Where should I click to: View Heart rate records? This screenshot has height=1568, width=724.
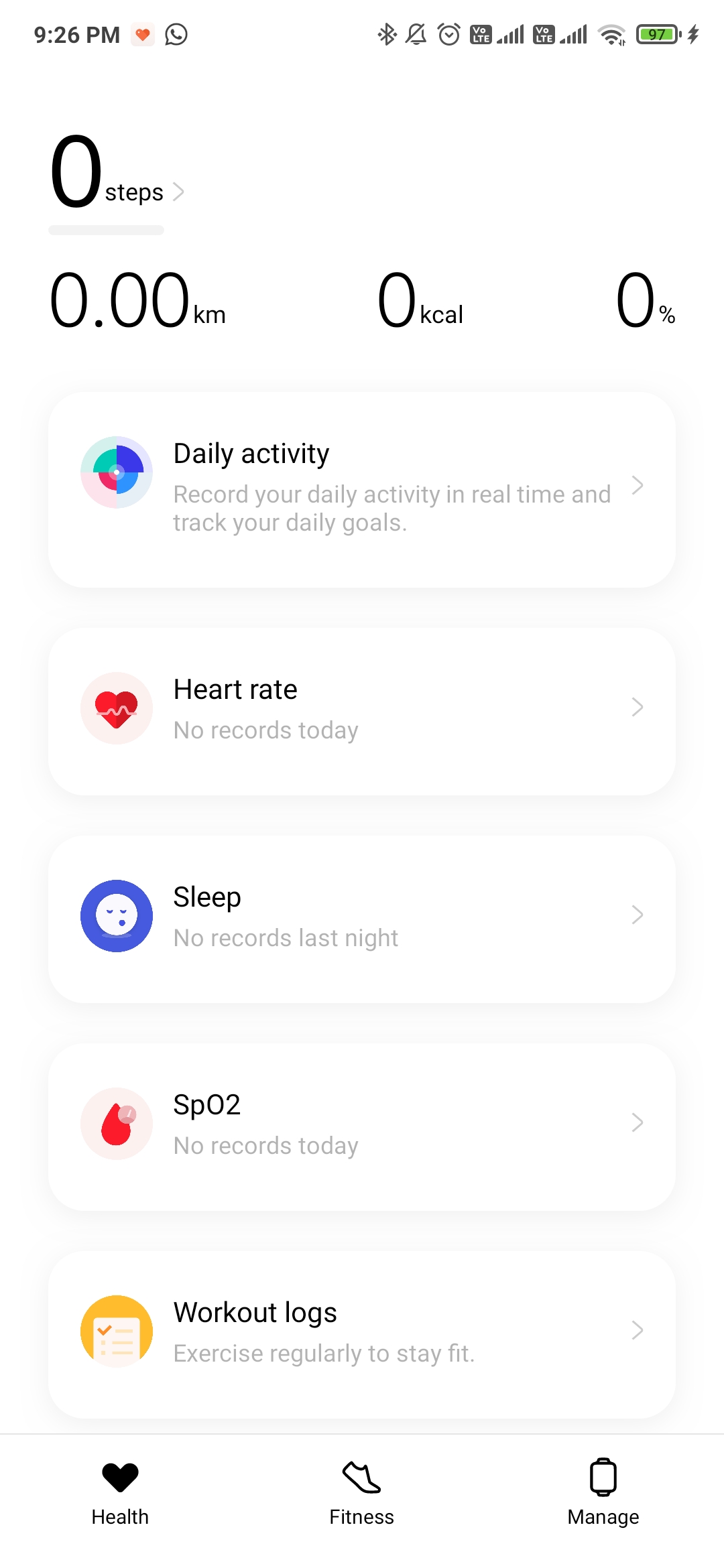[x=362, y=712]
